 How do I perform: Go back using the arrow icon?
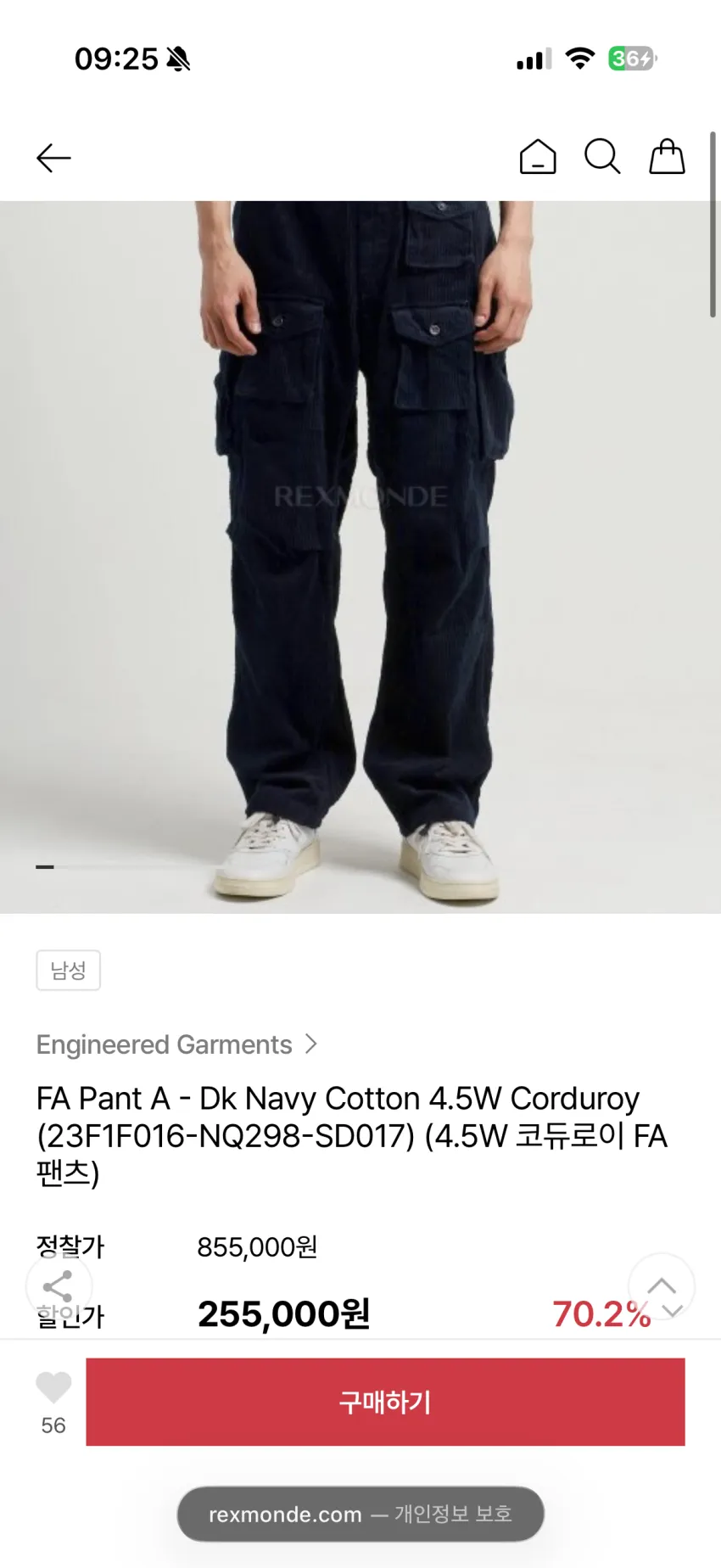[x=53, y=158]
